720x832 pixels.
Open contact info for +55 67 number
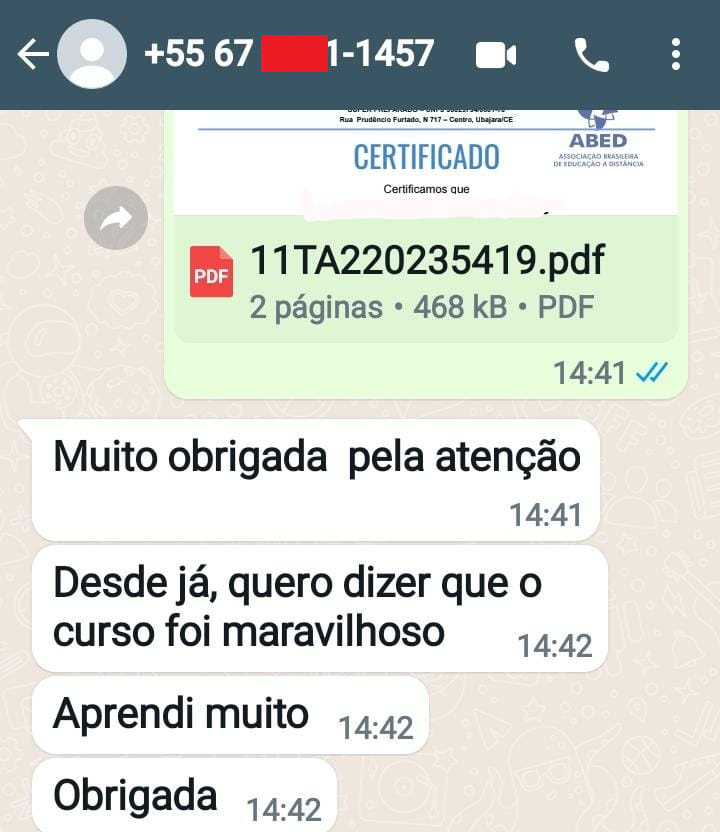pyautogui.click(x=290, y=54)
